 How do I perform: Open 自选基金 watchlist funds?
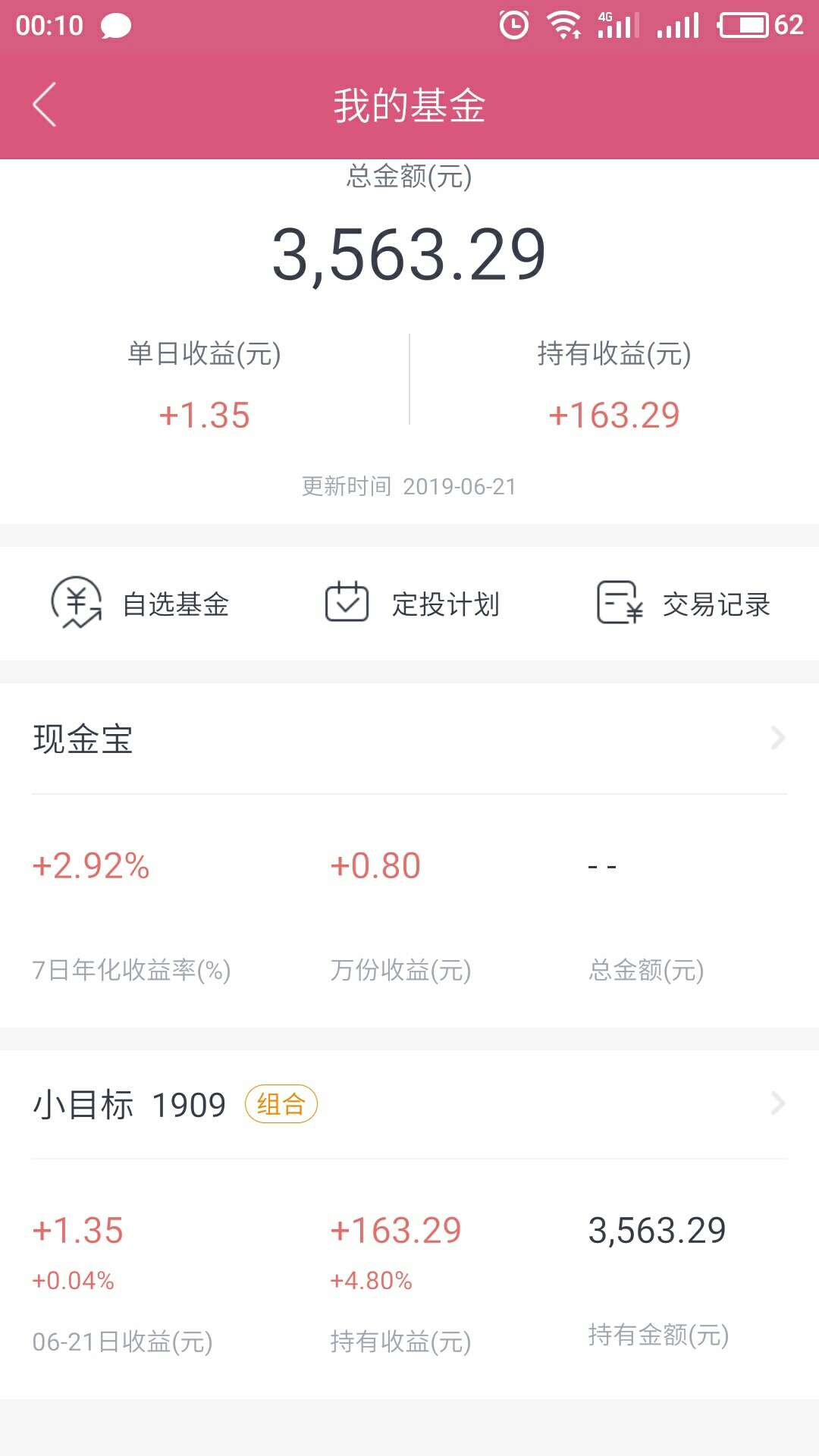pos(140,604)
